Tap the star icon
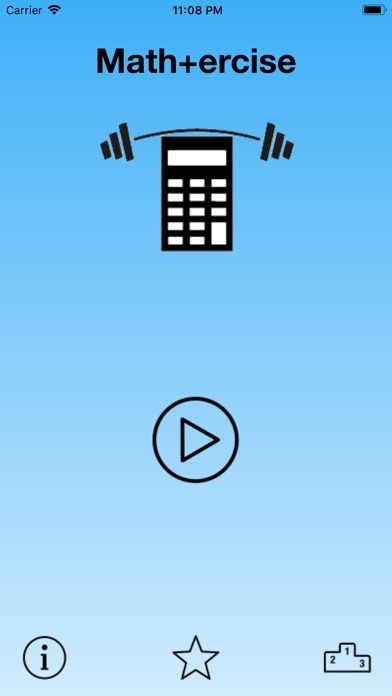 click(x=196, y=657)
